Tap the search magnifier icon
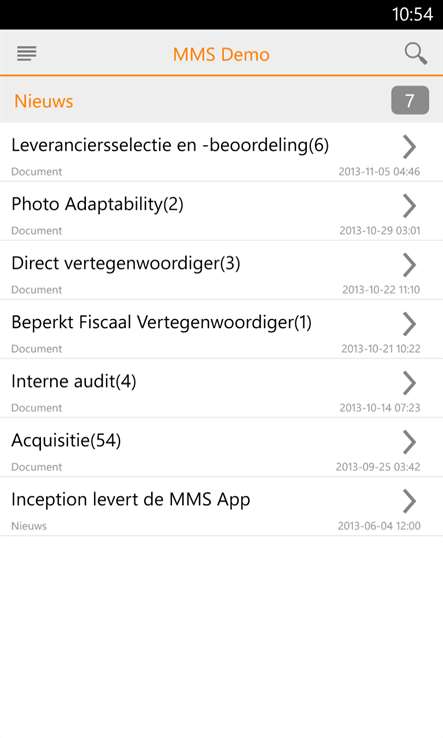Viewport: 443px width, 738px height. coord(416,53)
